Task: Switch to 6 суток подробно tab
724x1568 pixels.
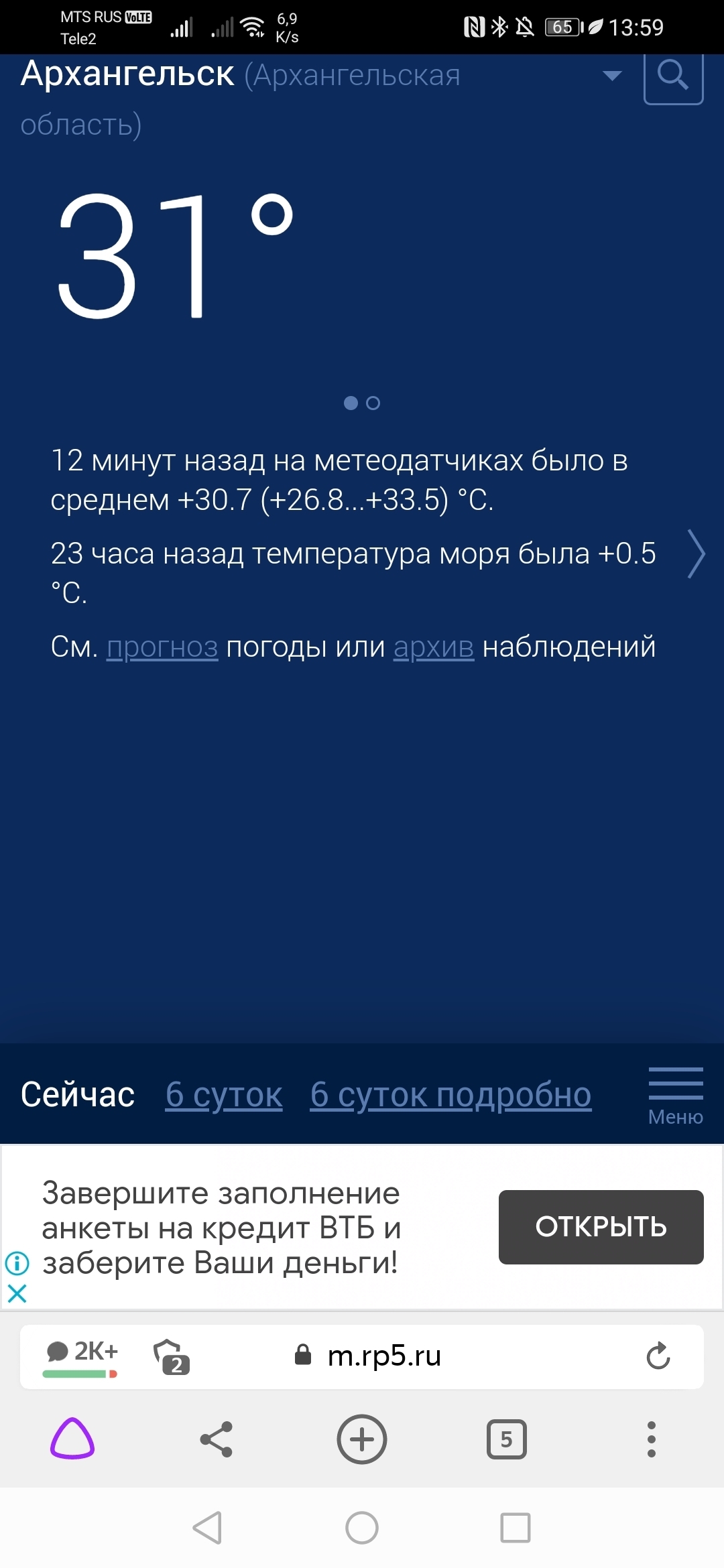Action: [450, 1095]
